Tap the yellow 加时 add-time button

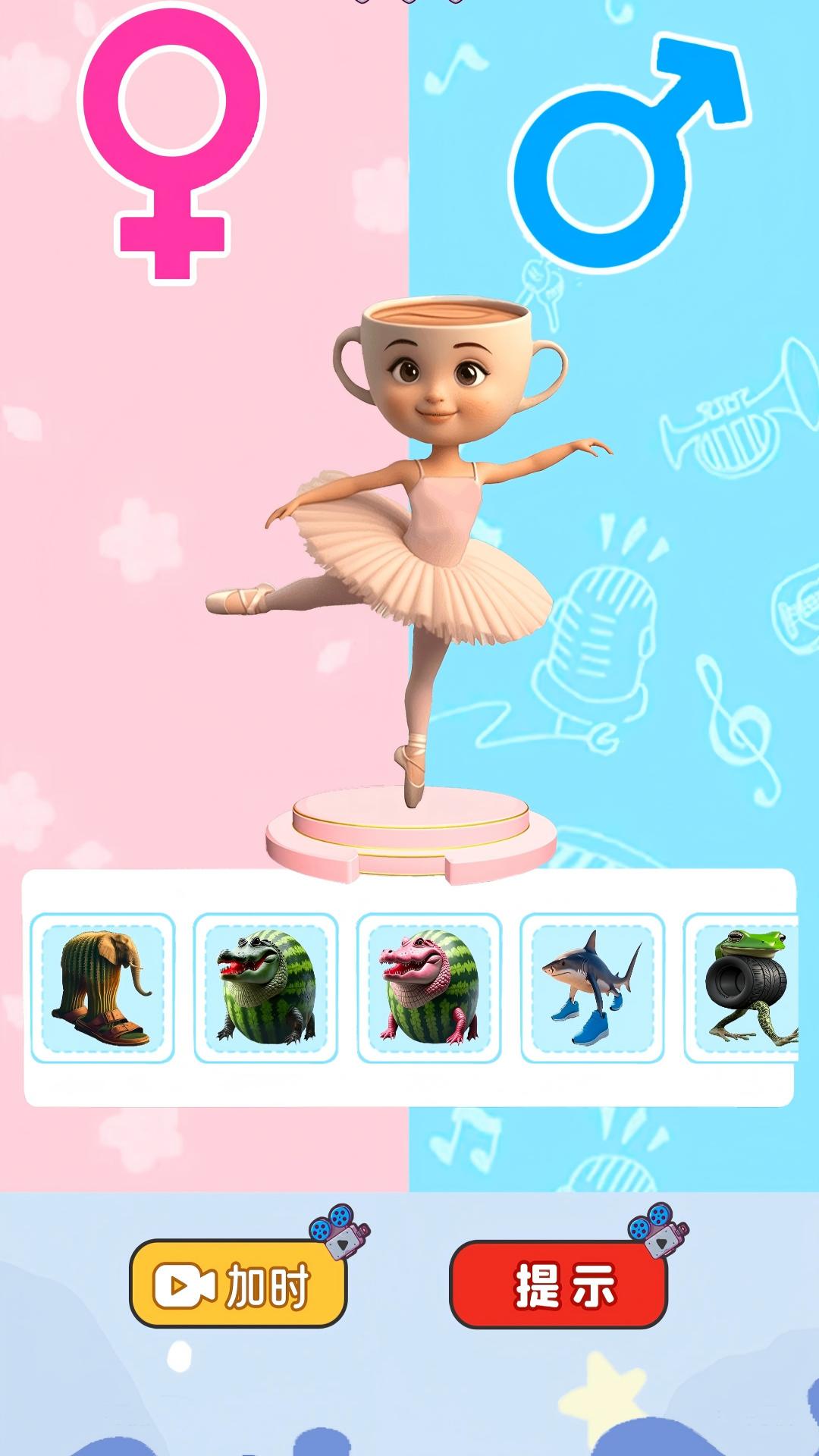[x=238, y=1285]
